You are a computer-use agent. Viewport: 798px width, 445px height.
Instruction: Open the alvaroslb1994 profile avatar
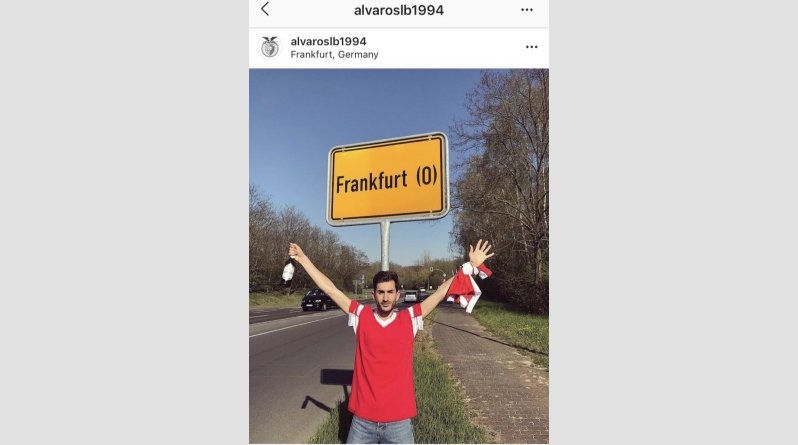(270, 47)
